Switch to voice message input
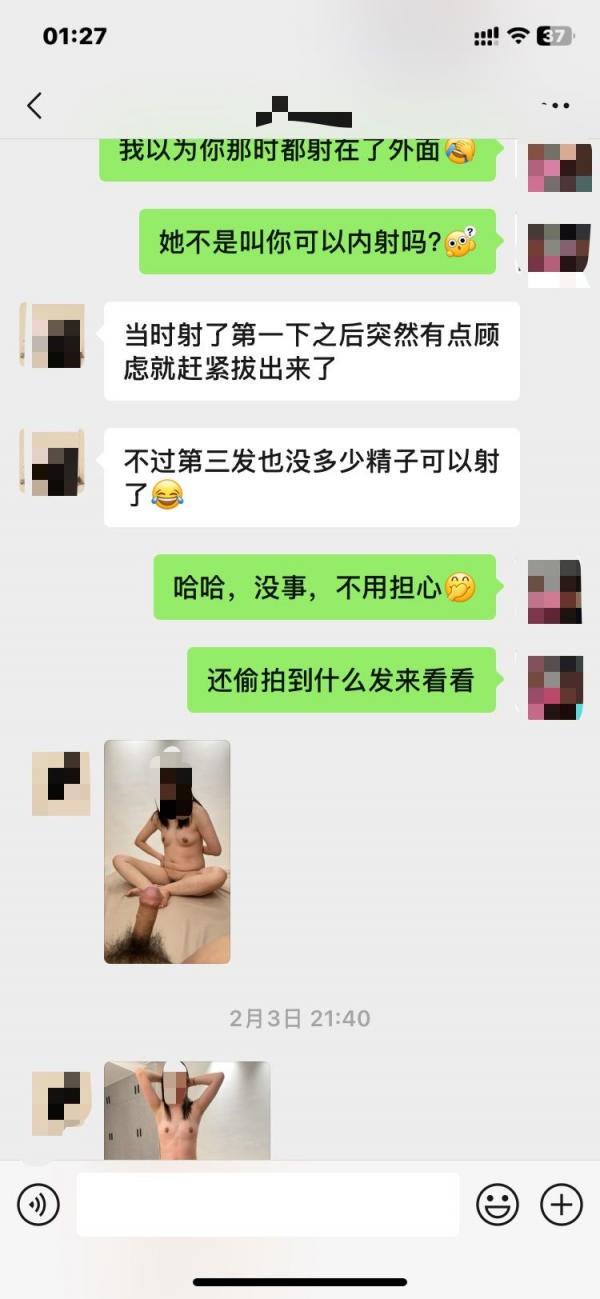The width and height of the screenshot is (600, 1299). (x=38, y=1204)
